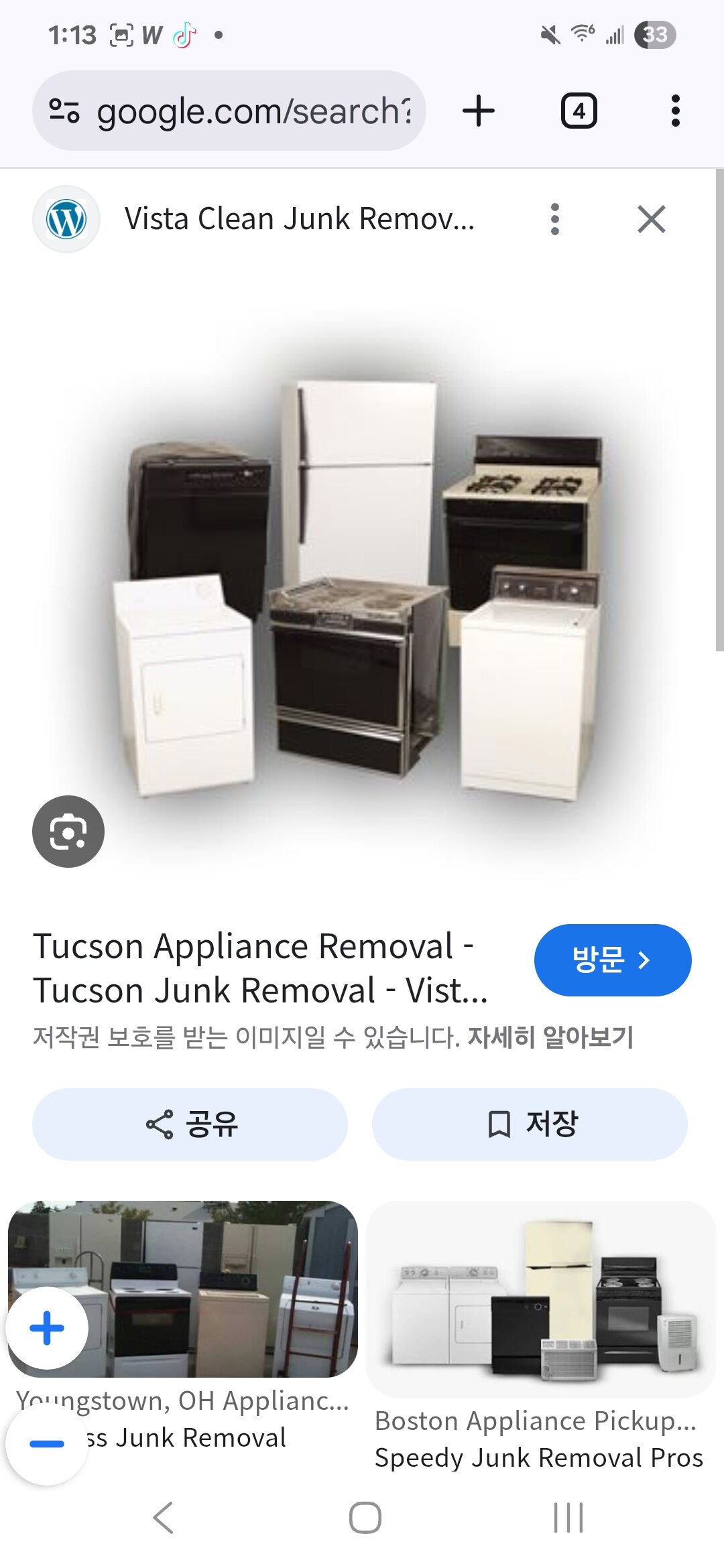The height and width of the screenshot is (1568, 724).
Task: Go back with the system back button
Action: coord(163,1518)
